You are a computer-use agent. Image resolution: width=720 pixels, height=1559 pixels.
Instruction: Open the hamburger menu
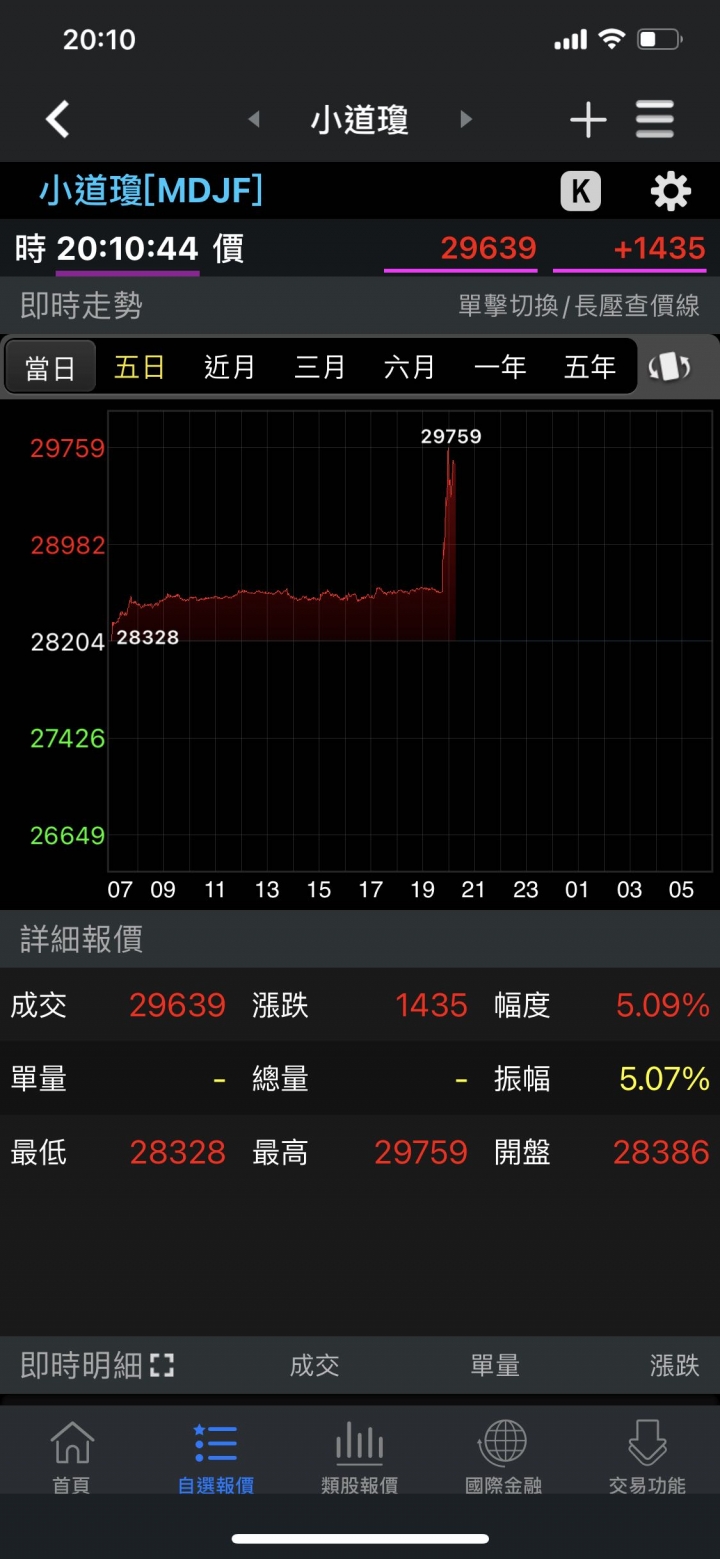pos(655,120)
